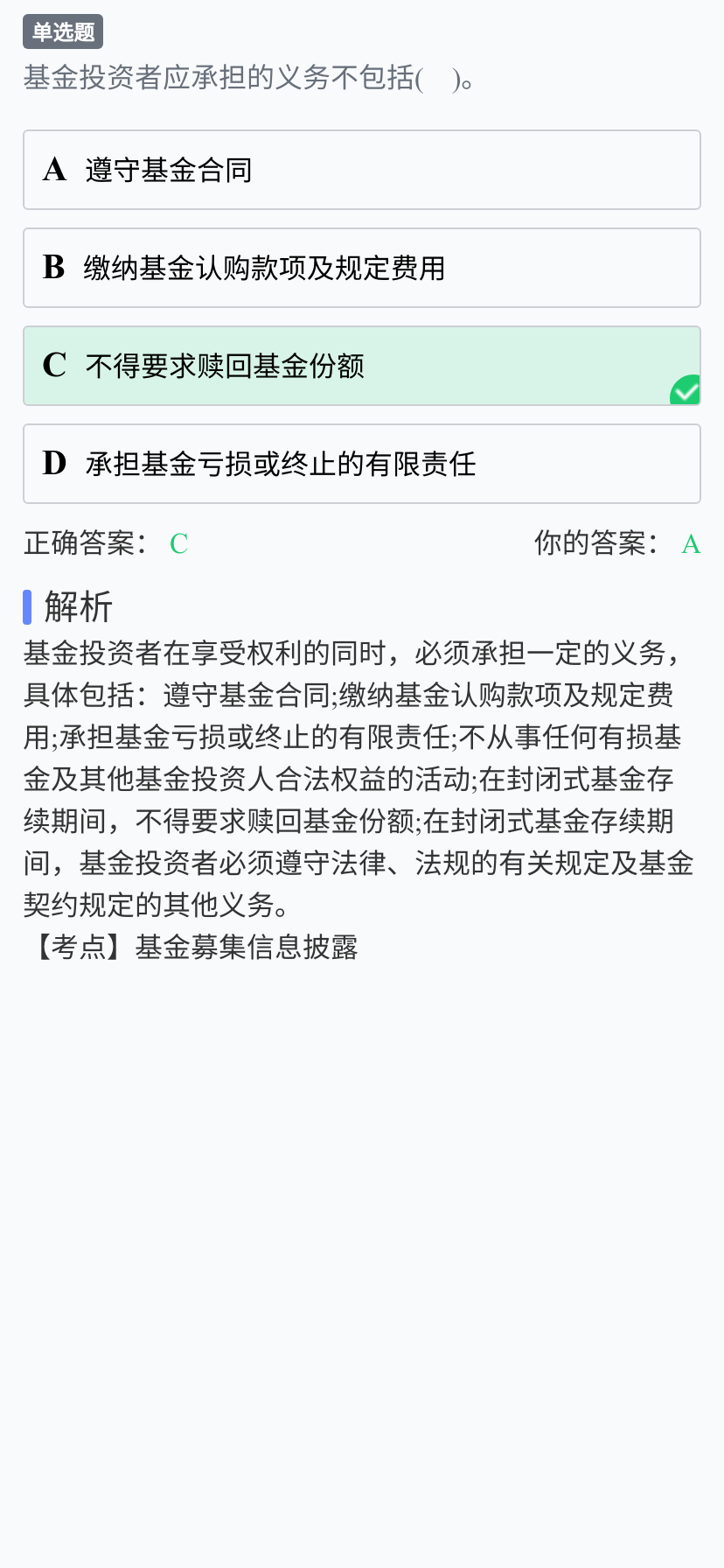Select option A 遵守基金合同
Image resolution: width=724 pixels, height=1568 pixels.
coord(362,170)
